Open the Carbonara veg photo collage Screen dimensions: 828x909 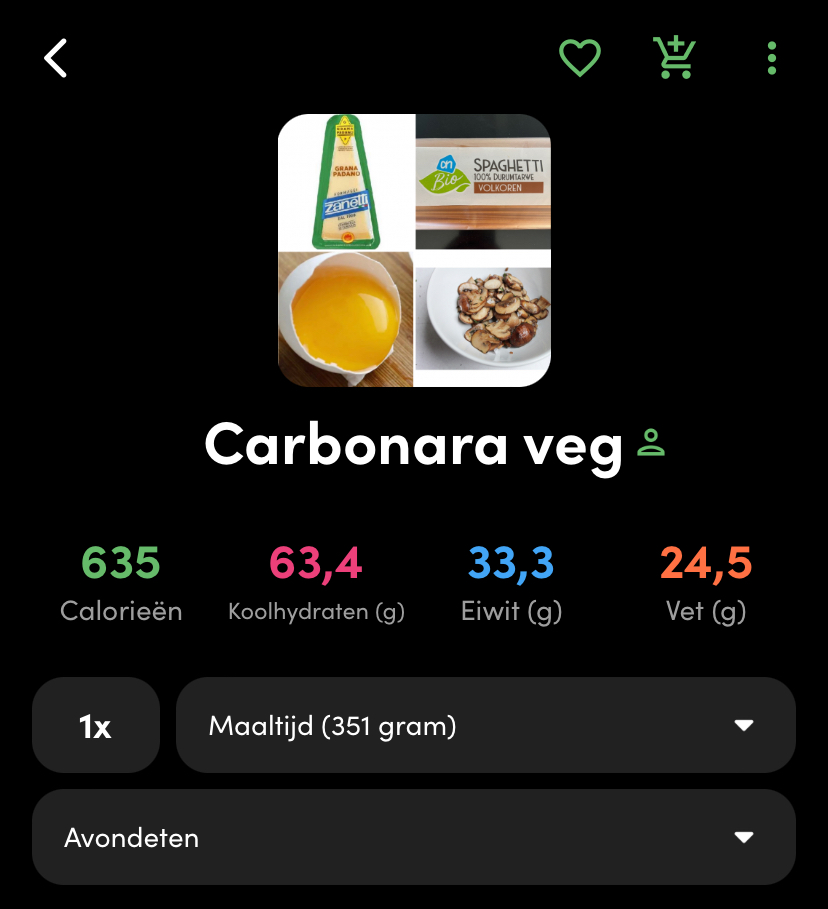[x=414, y=250]
